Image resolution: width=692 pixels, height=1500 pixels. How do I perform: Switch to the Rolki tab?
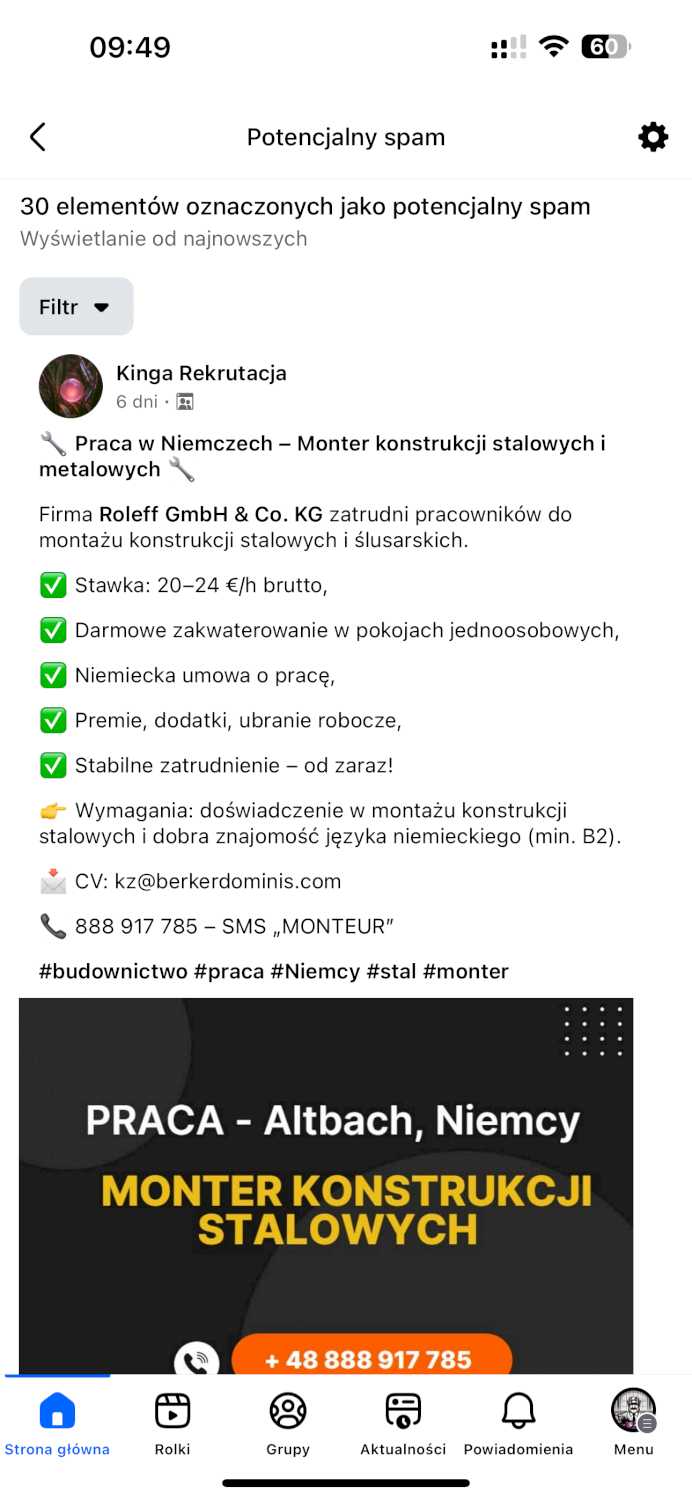(x=172, y=1424)
